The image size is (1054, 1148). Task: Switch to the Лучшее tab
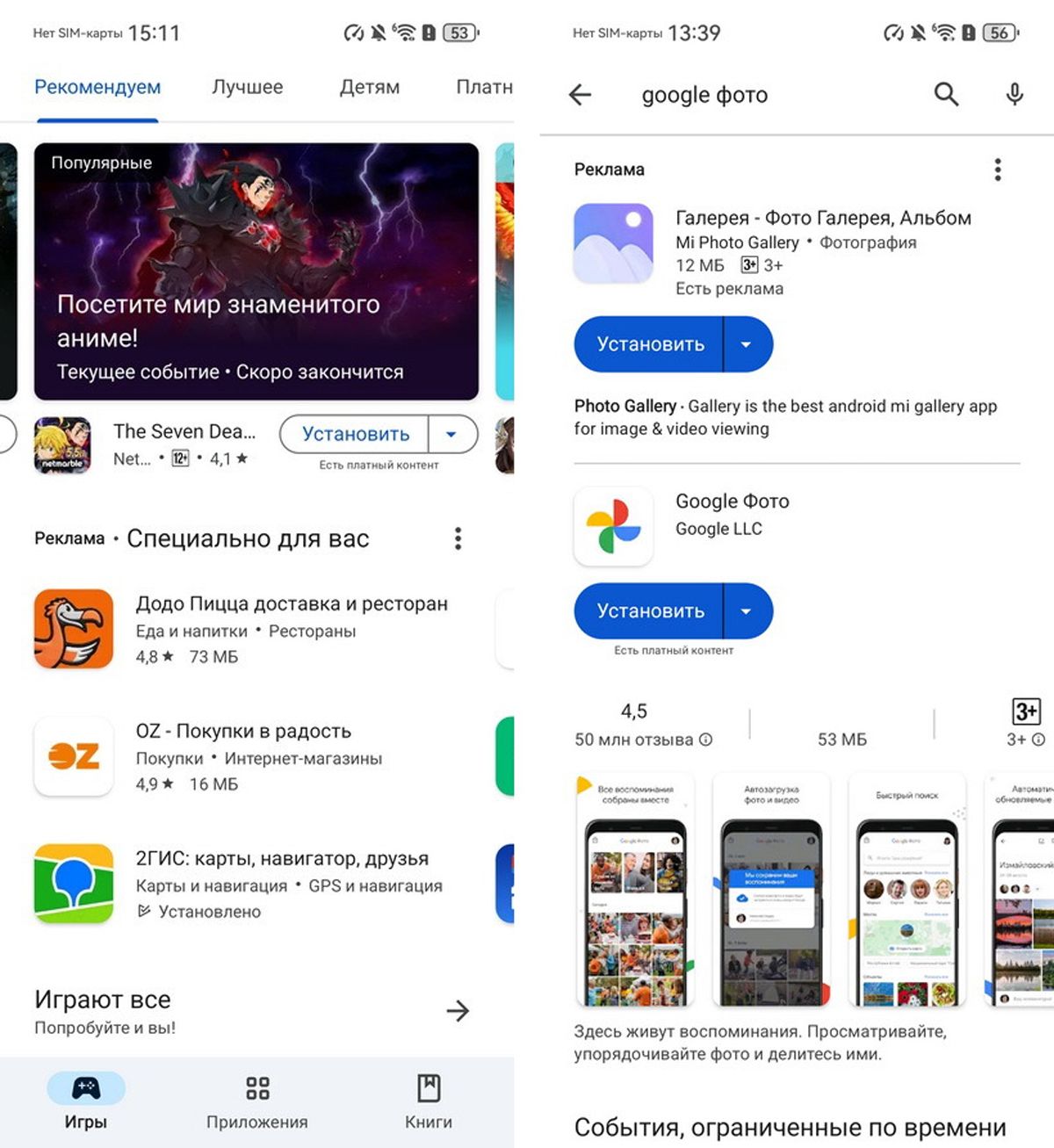(247, 87)
